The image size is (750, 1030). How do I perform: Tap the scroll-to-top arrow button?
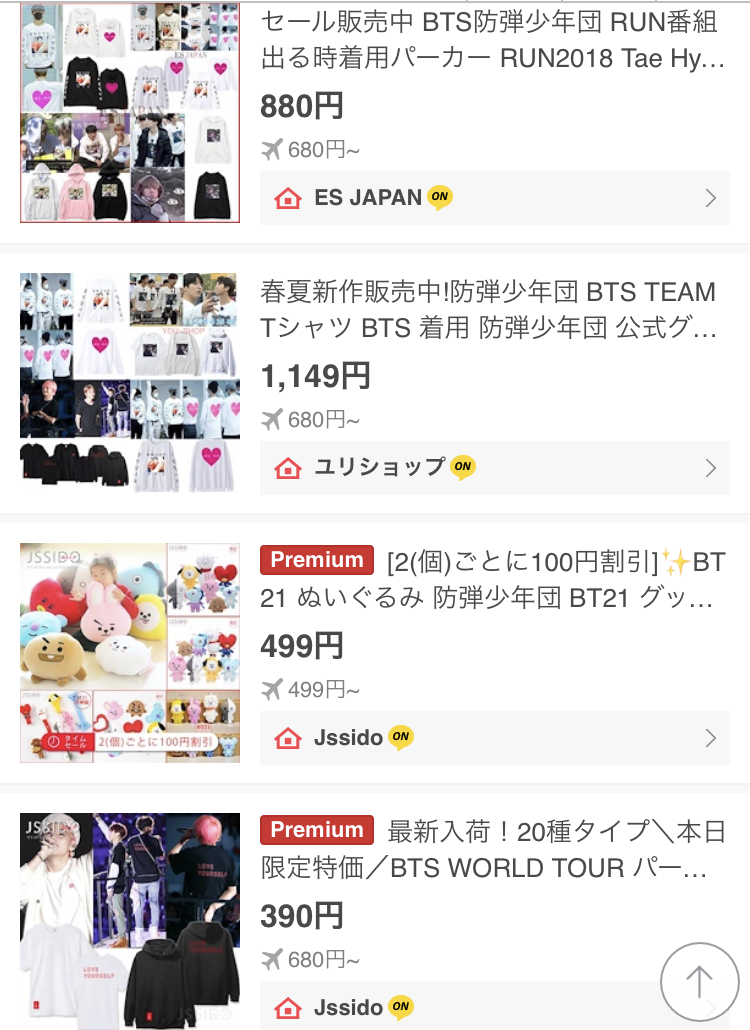[700, 981]
